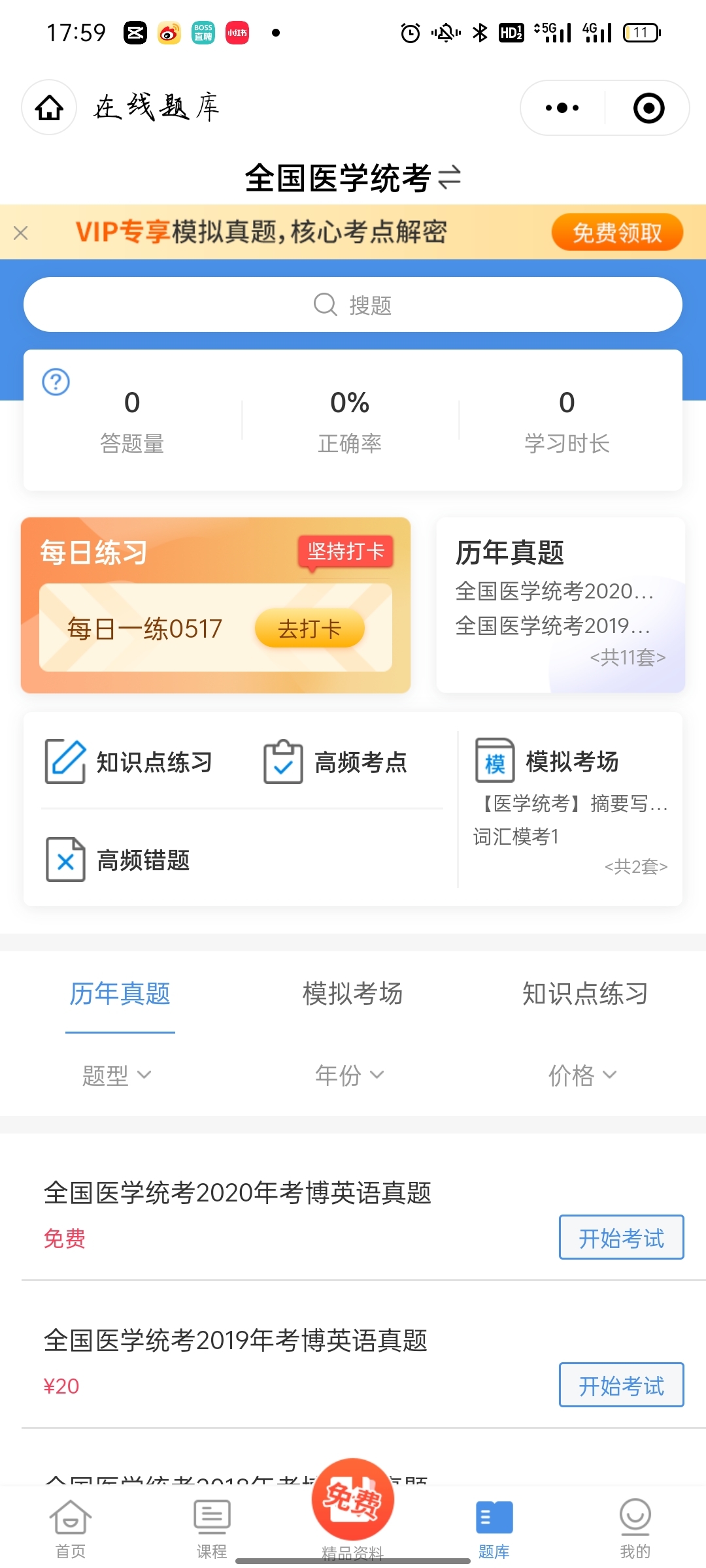Open 高频考点 section
The height and width of the screenshot is (1568, 706).
click(336, 762)
